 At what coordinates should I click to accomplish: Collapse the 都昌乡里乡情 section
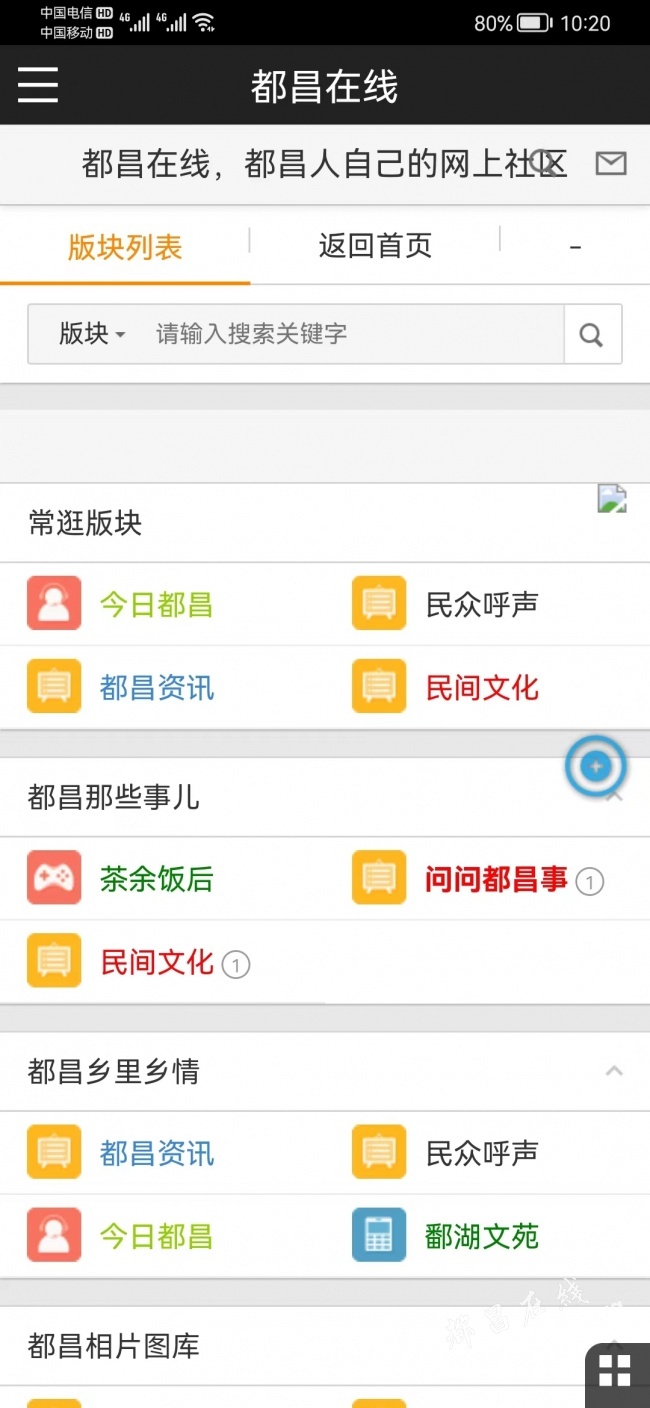(614, 1071)
